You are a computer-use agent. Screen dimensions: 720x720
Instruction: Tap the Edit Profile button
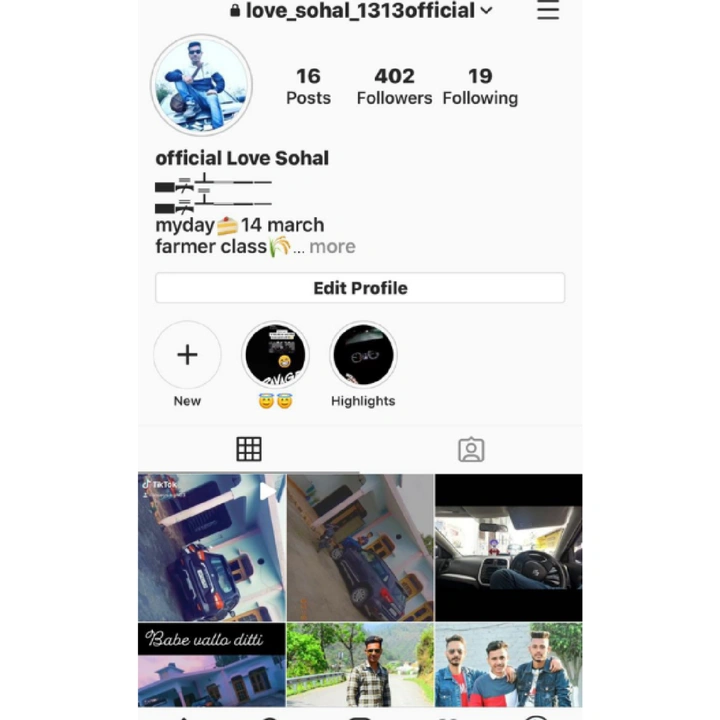coord(360,288)
